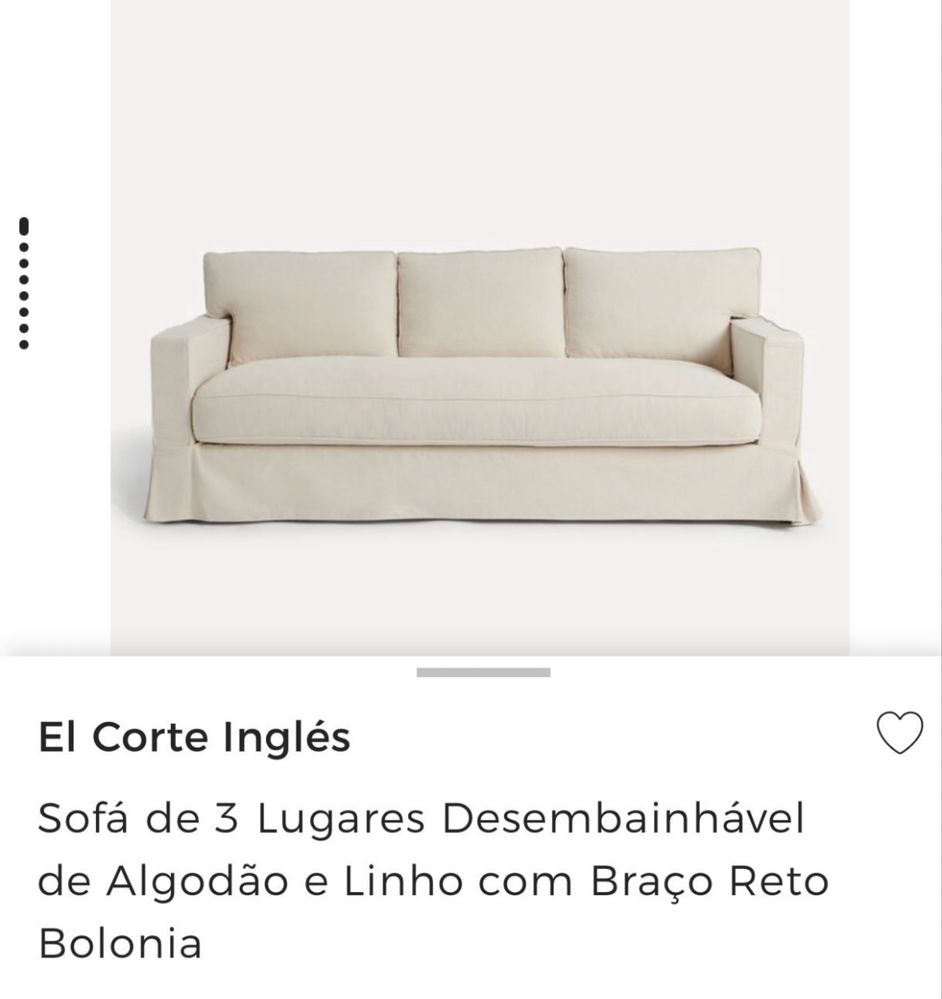Tap the product details sheet handle
Screen dimensions: 942x999
[483, 673]
